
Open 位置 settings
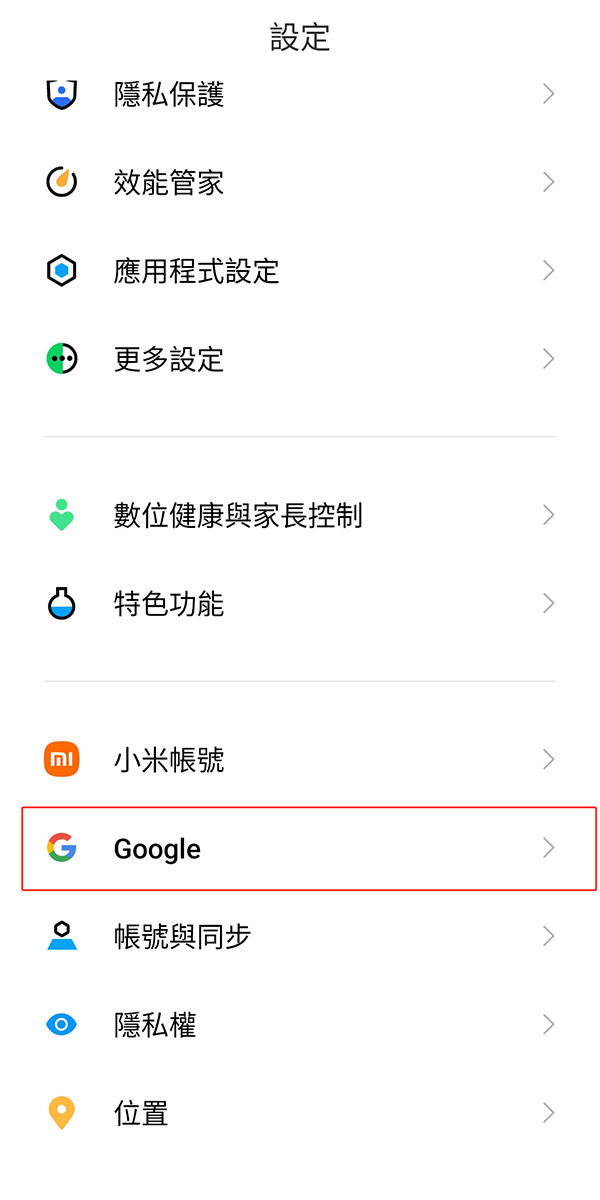coord(300,1113)
